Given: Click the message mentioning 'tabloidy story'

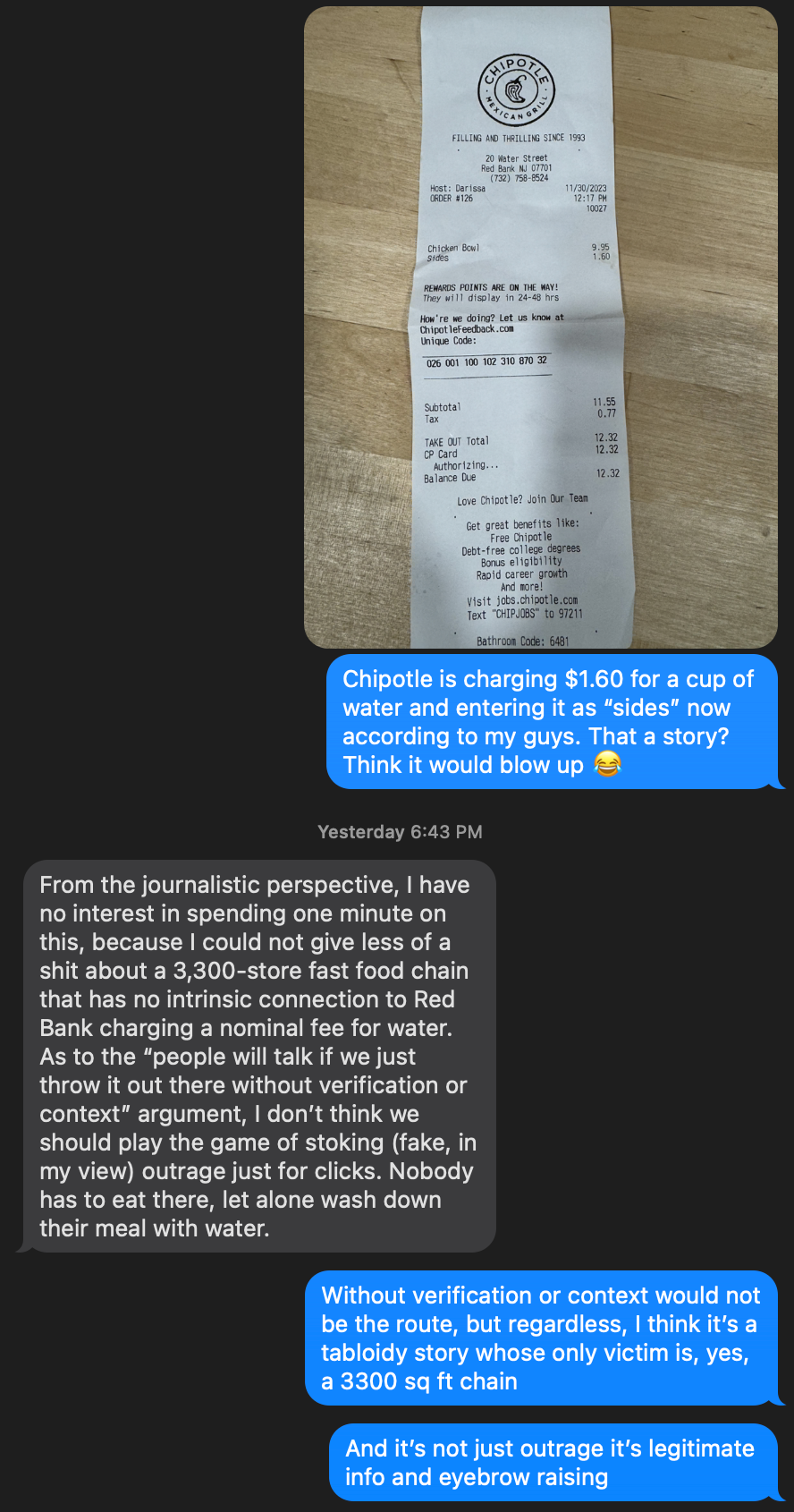Looking at the screenshot, I should tap(540, 1338).
